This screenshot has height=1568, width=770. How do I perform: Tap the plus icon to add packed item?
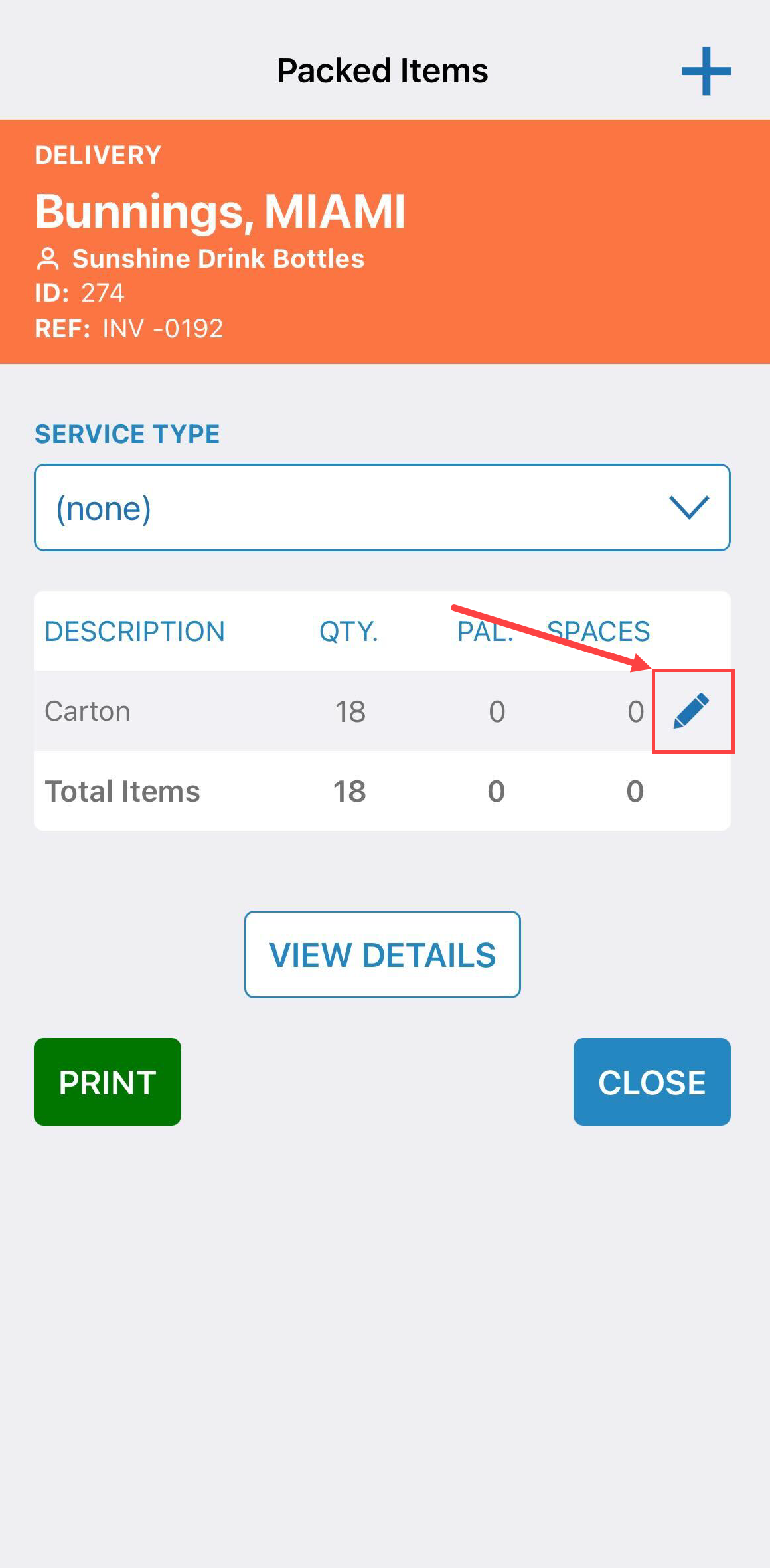(705, 70)
